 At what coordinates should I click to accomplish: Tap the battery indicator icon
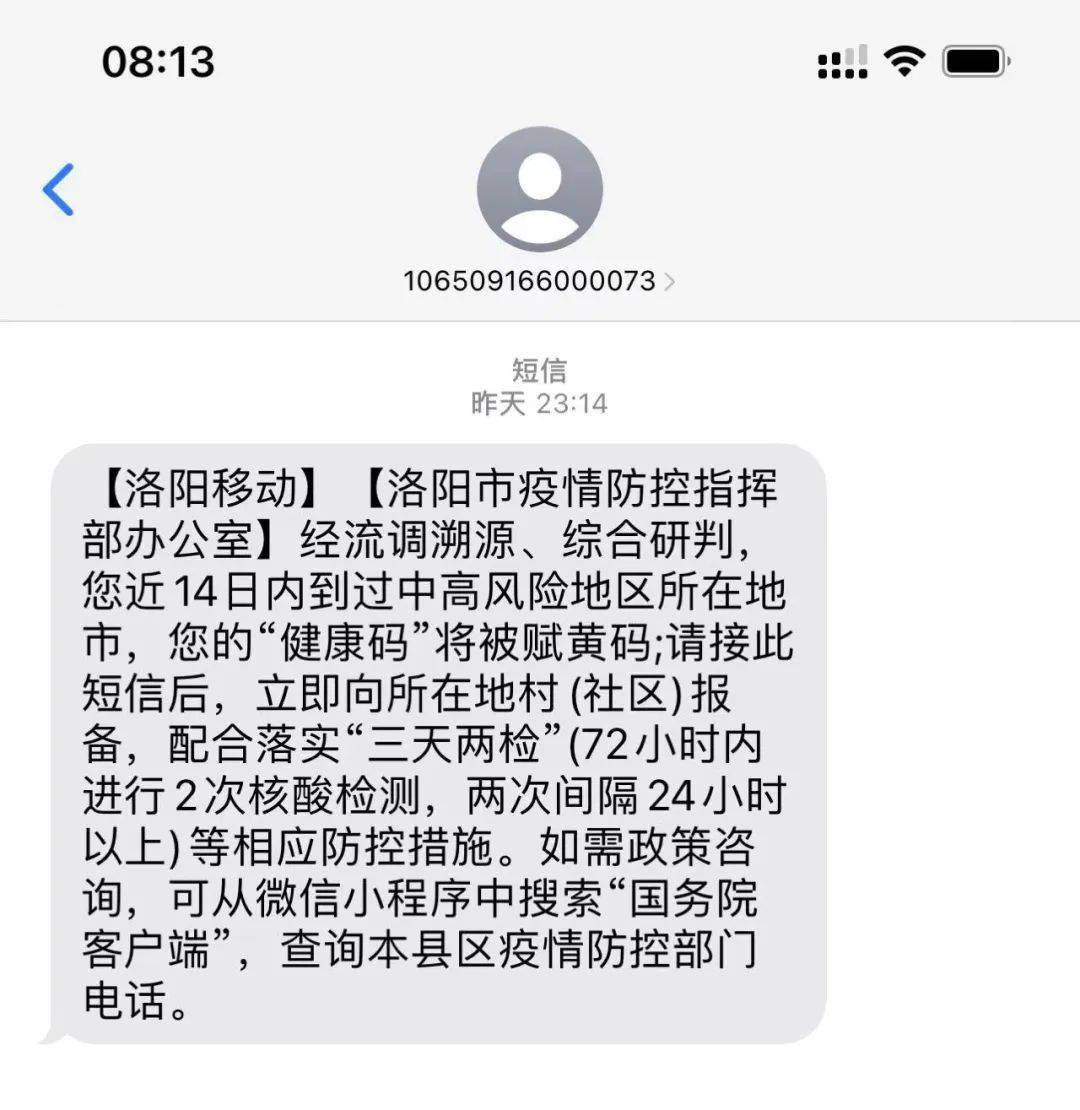pos(972,60)
